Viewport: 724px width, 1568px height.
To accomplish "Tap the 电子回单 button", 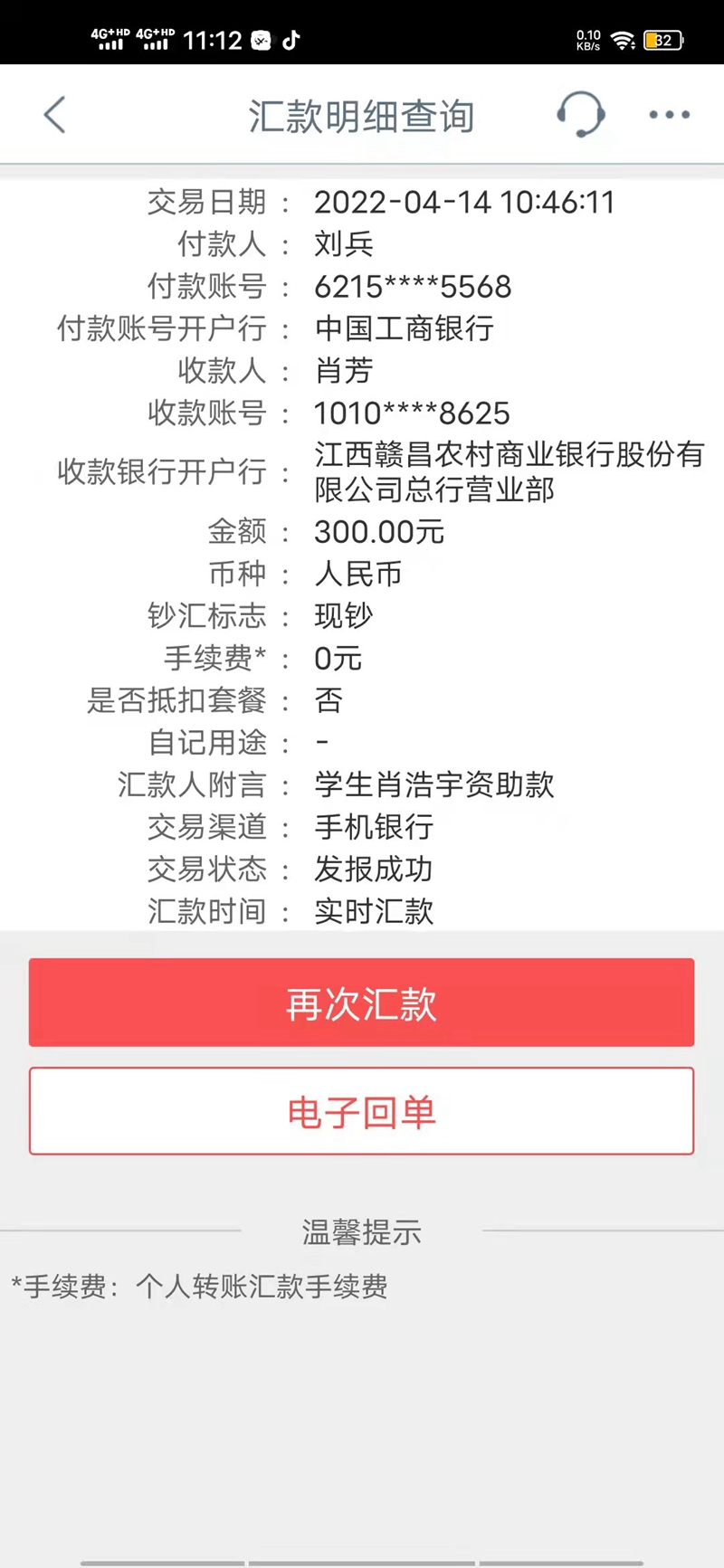I will pyautogui.click(x=361, y=1111).
